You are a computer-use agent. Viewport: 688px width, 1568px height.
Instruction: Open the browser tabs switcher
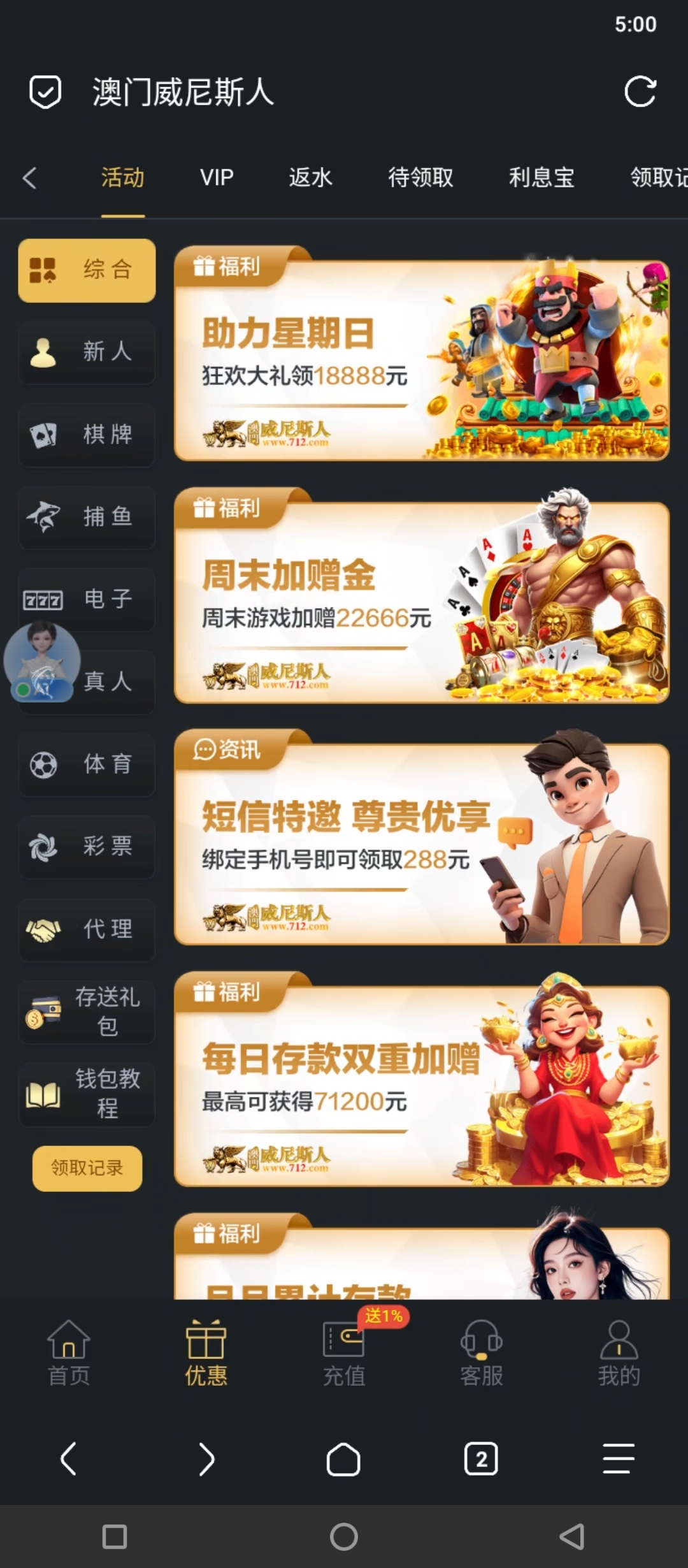coord(481,1458)
